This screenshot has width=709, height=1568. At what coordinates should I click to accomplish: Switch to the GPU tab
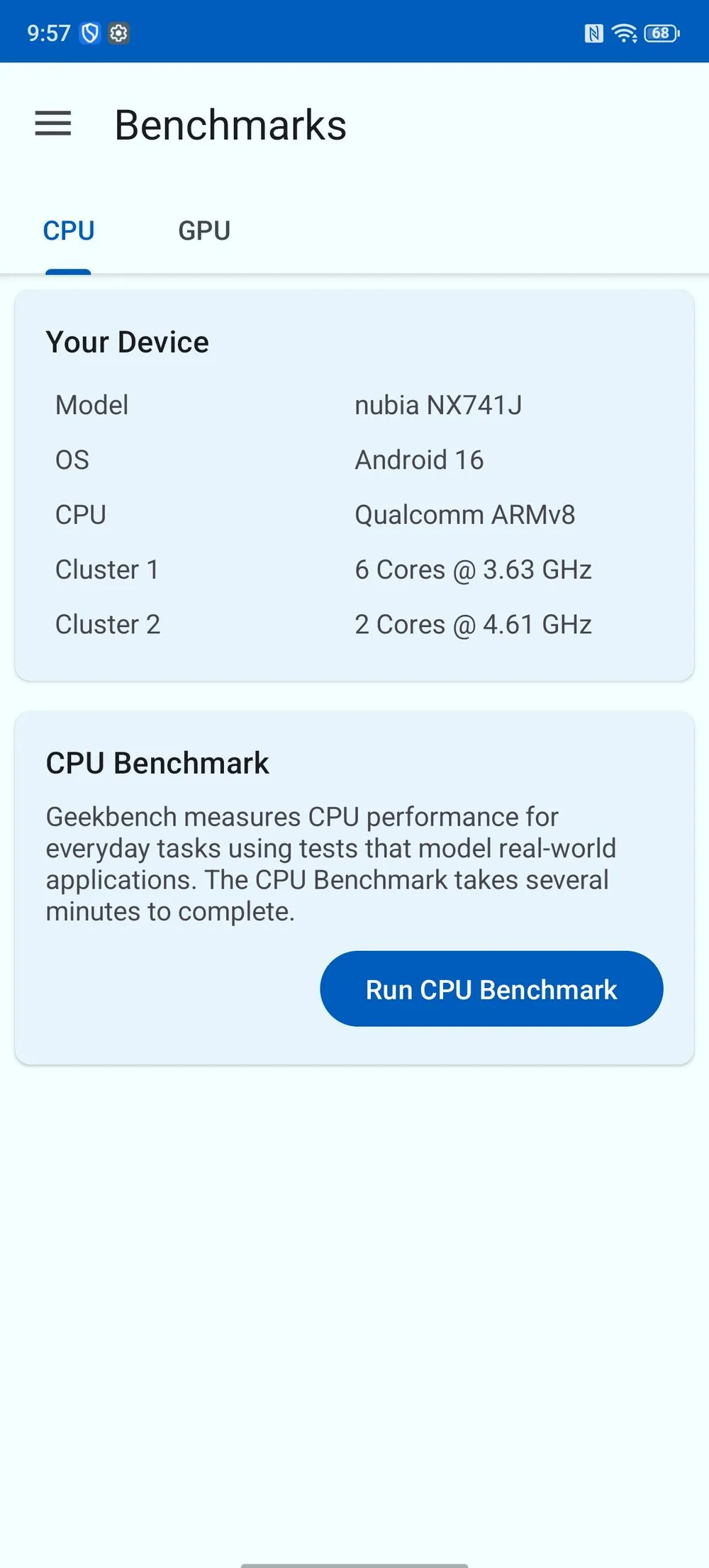204,231
